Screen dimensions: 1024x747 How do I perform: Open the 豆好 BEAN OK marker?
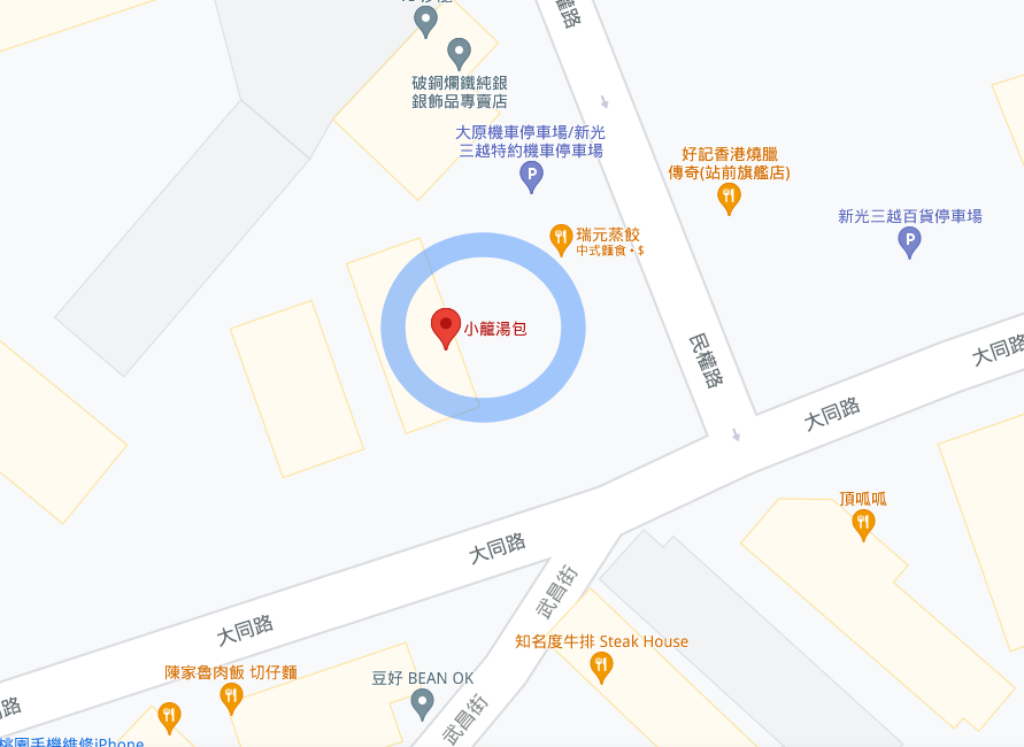(423, 704)
